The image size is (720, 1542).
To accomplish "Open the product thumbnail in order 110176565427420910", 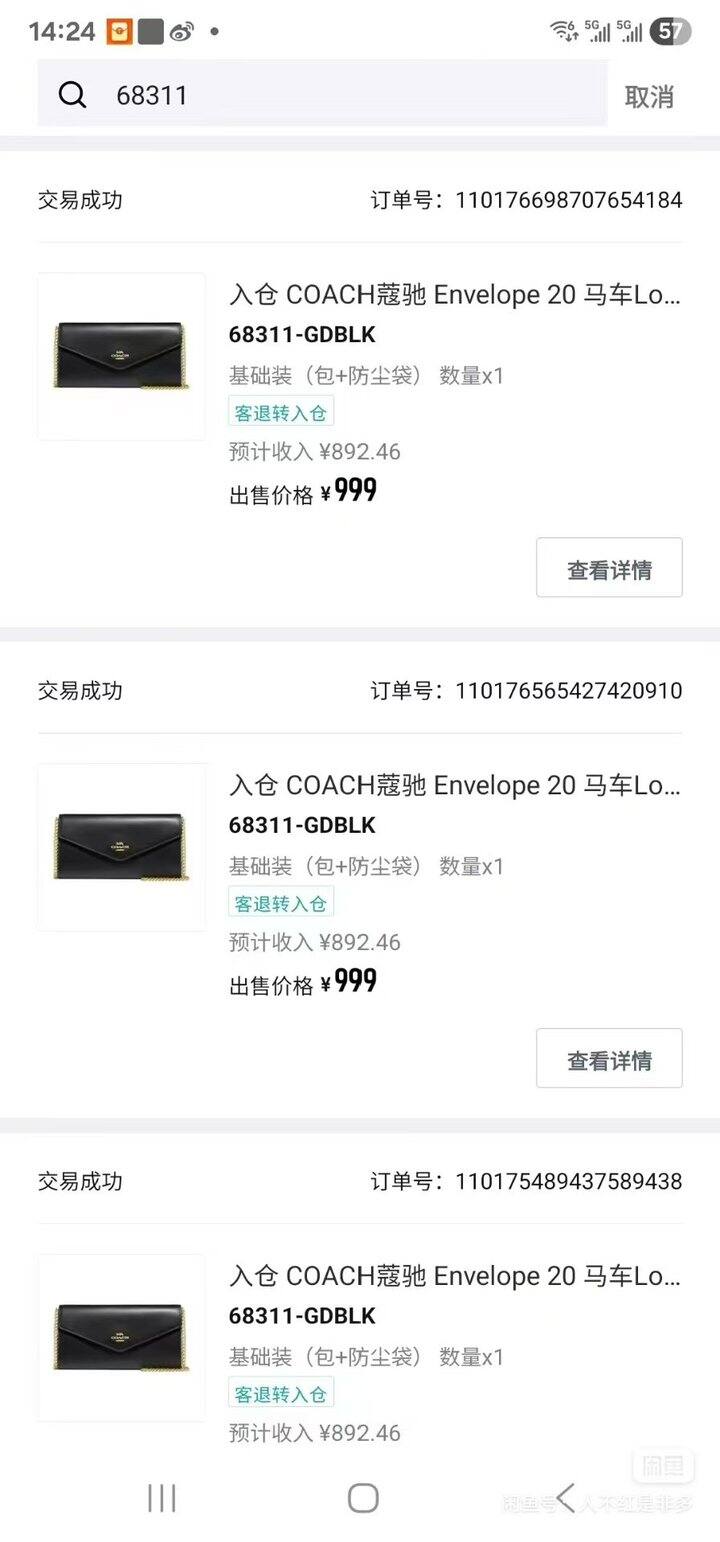I will click(122, 847).
